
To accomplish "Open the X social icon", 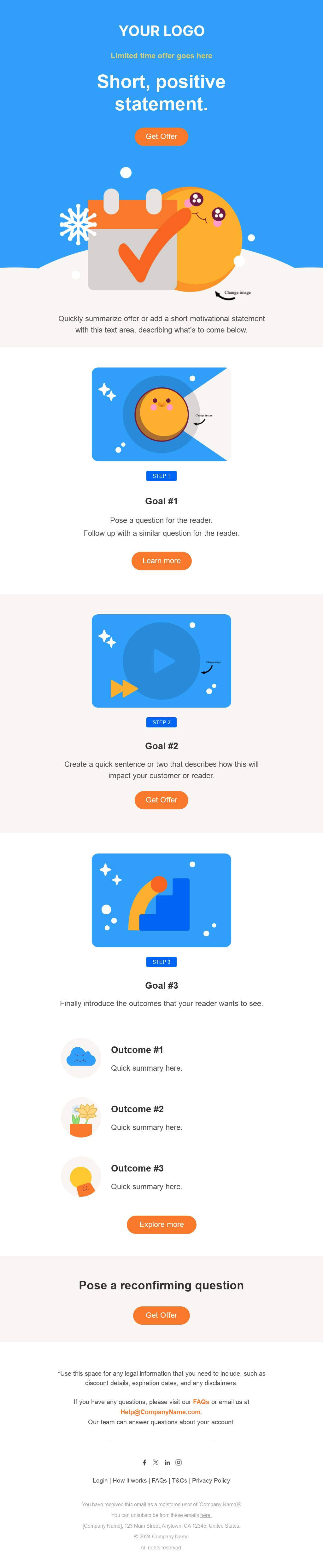I will [x=156, y=1463].
